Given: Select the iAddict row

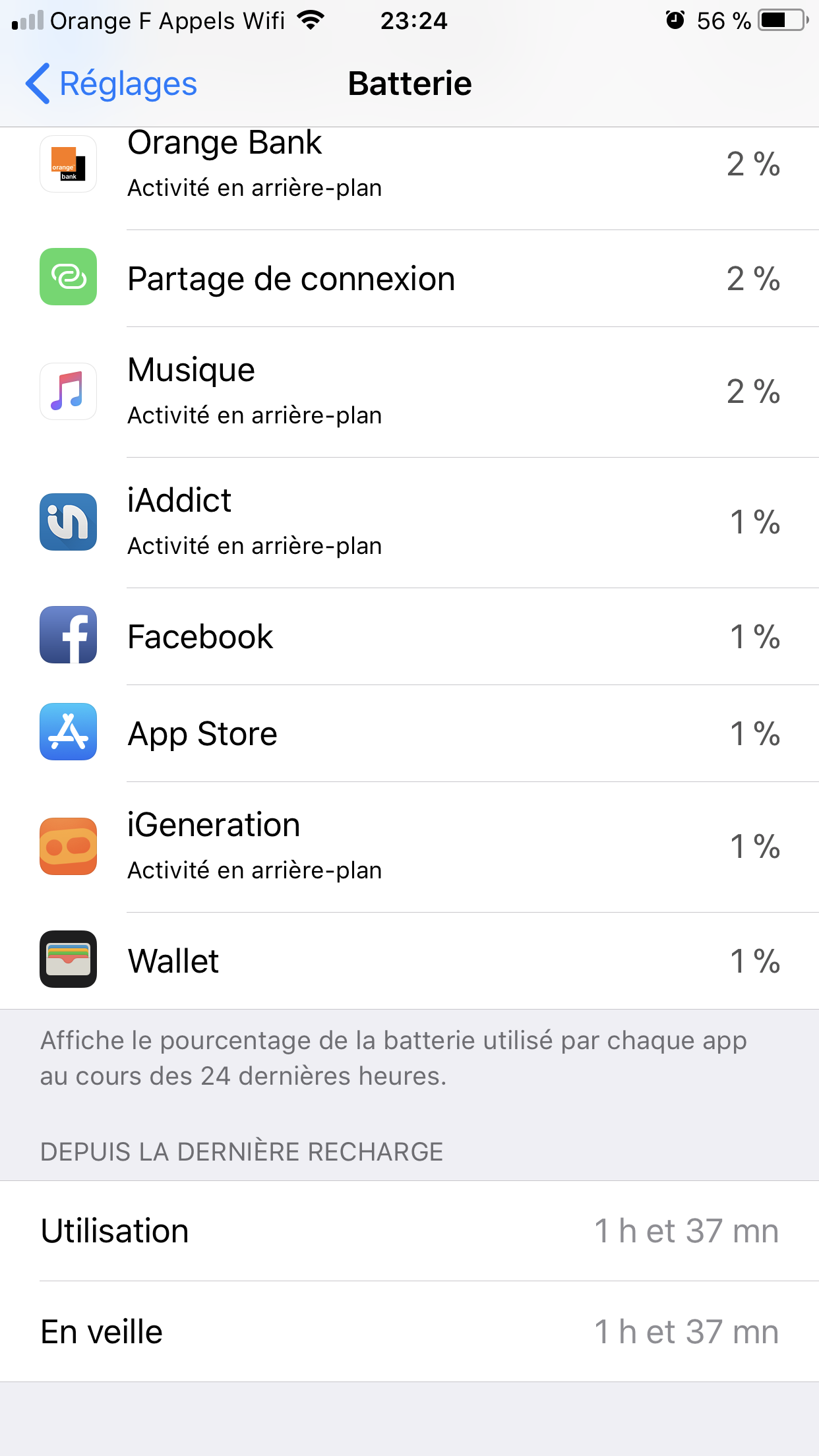Looking at the screenshot, I should pyautogui.click(x=409, y=522).
